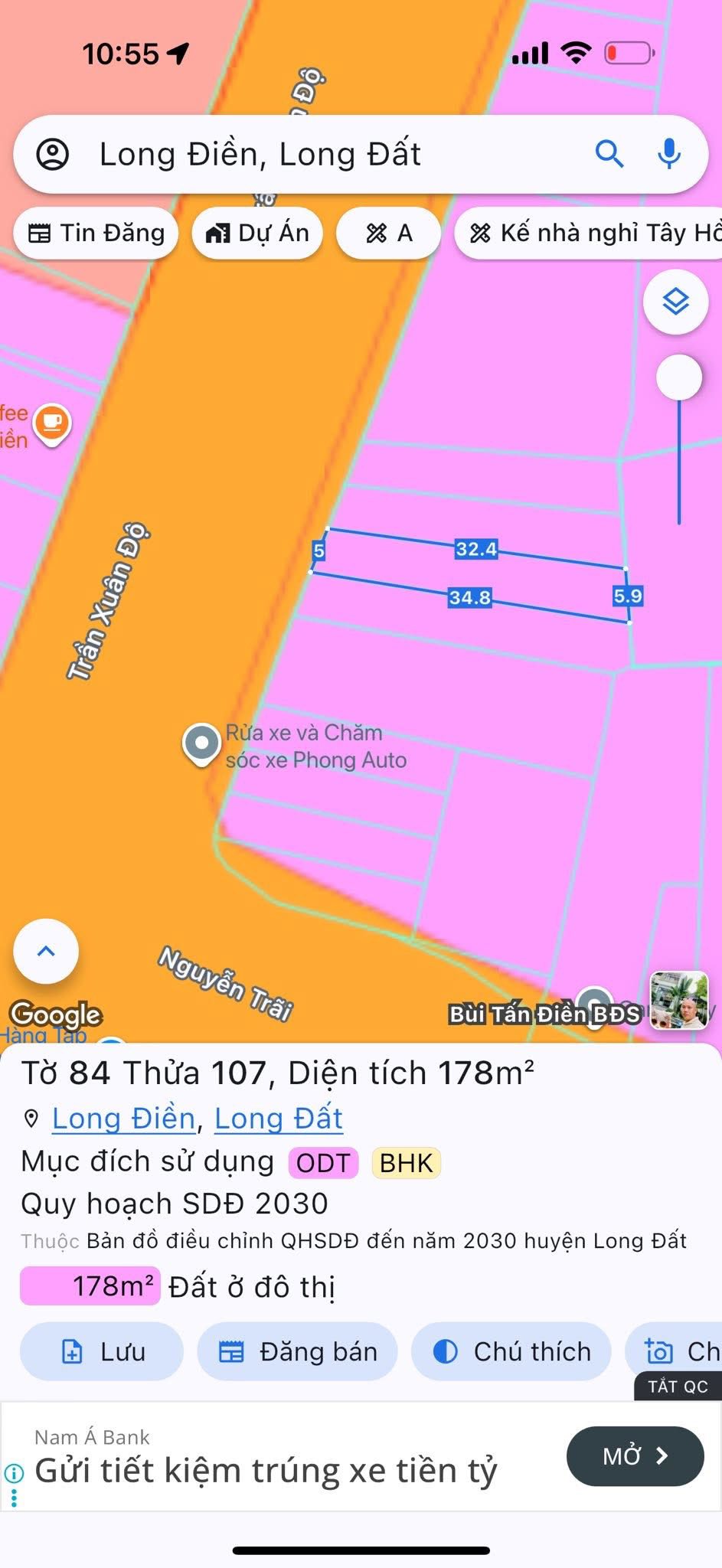The image size is (722, 1568).
Task: Toggle the Dự Án filter chip
Action: 257,233
